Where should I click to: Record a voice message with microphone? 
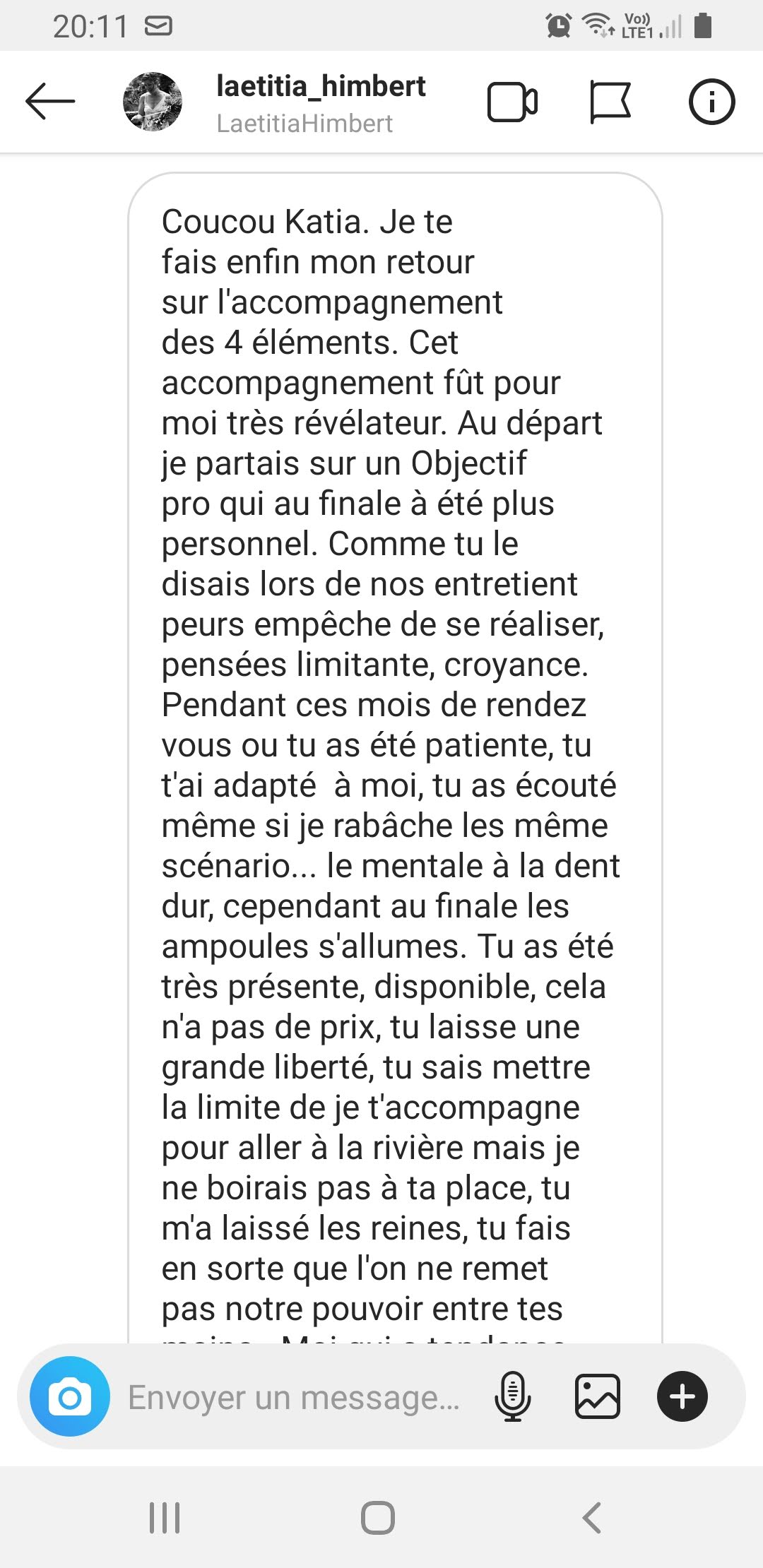point(513,1396)
